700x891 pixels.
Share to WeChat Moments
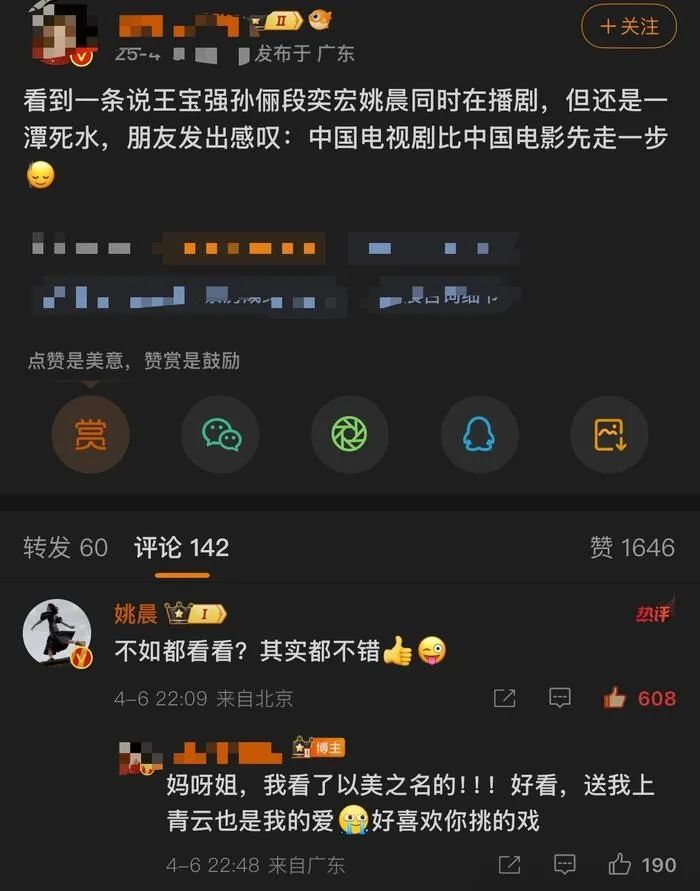(350, 434)
